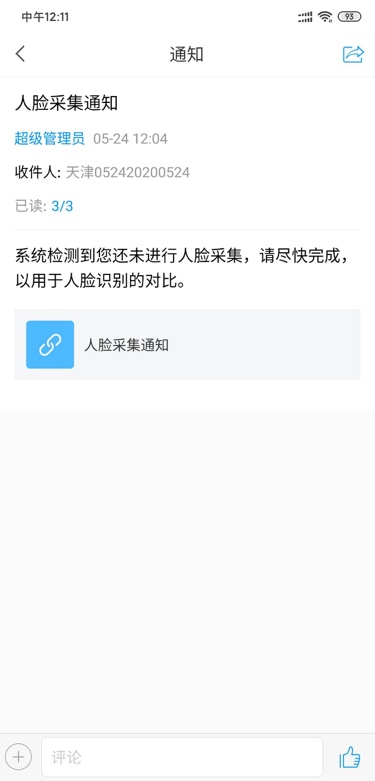View the 3/3 read receipt list
Viewport: 375px width, 781px height.
tap(62, 206)
